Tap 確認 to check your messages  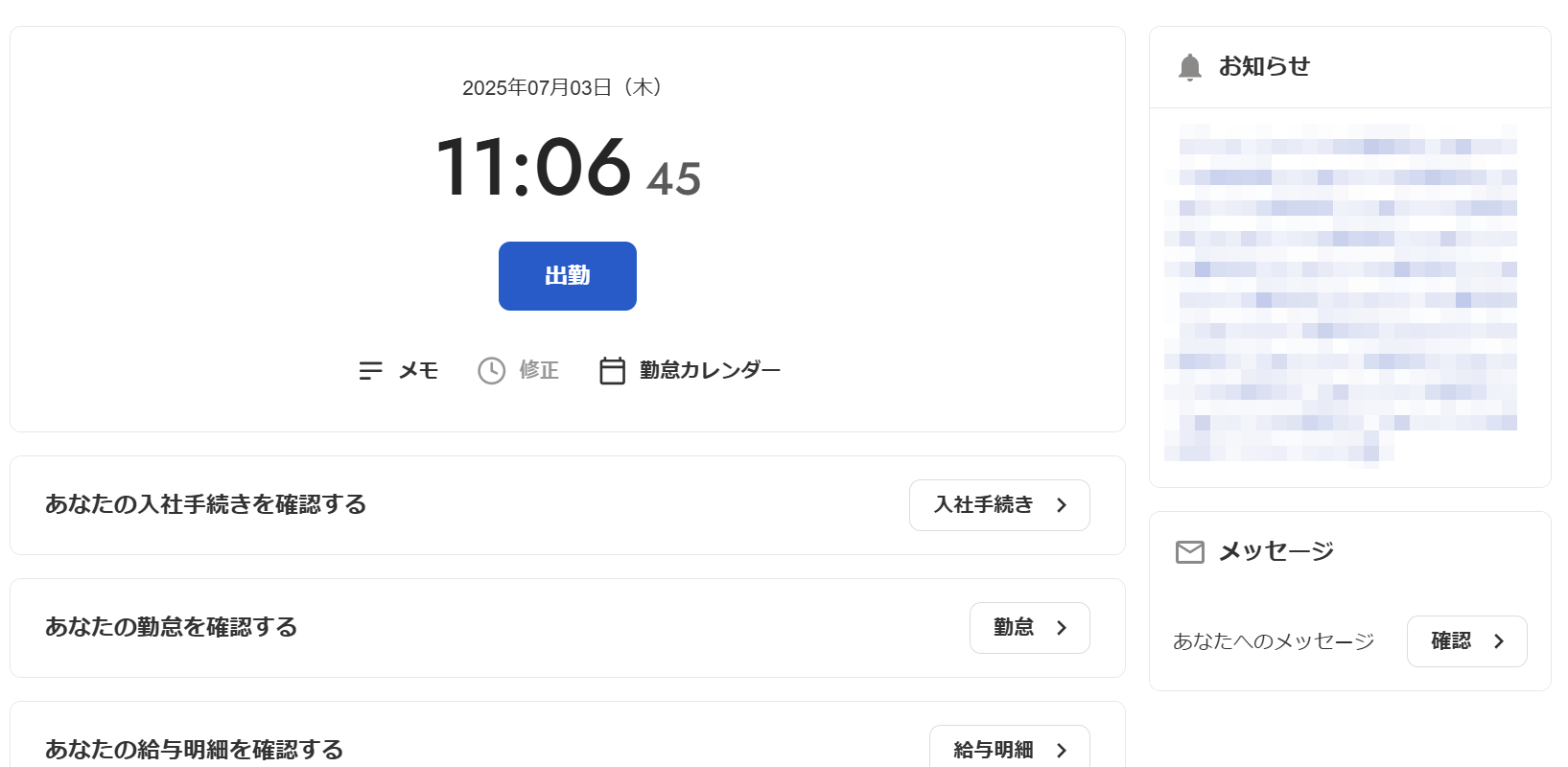click(1465, 641)
